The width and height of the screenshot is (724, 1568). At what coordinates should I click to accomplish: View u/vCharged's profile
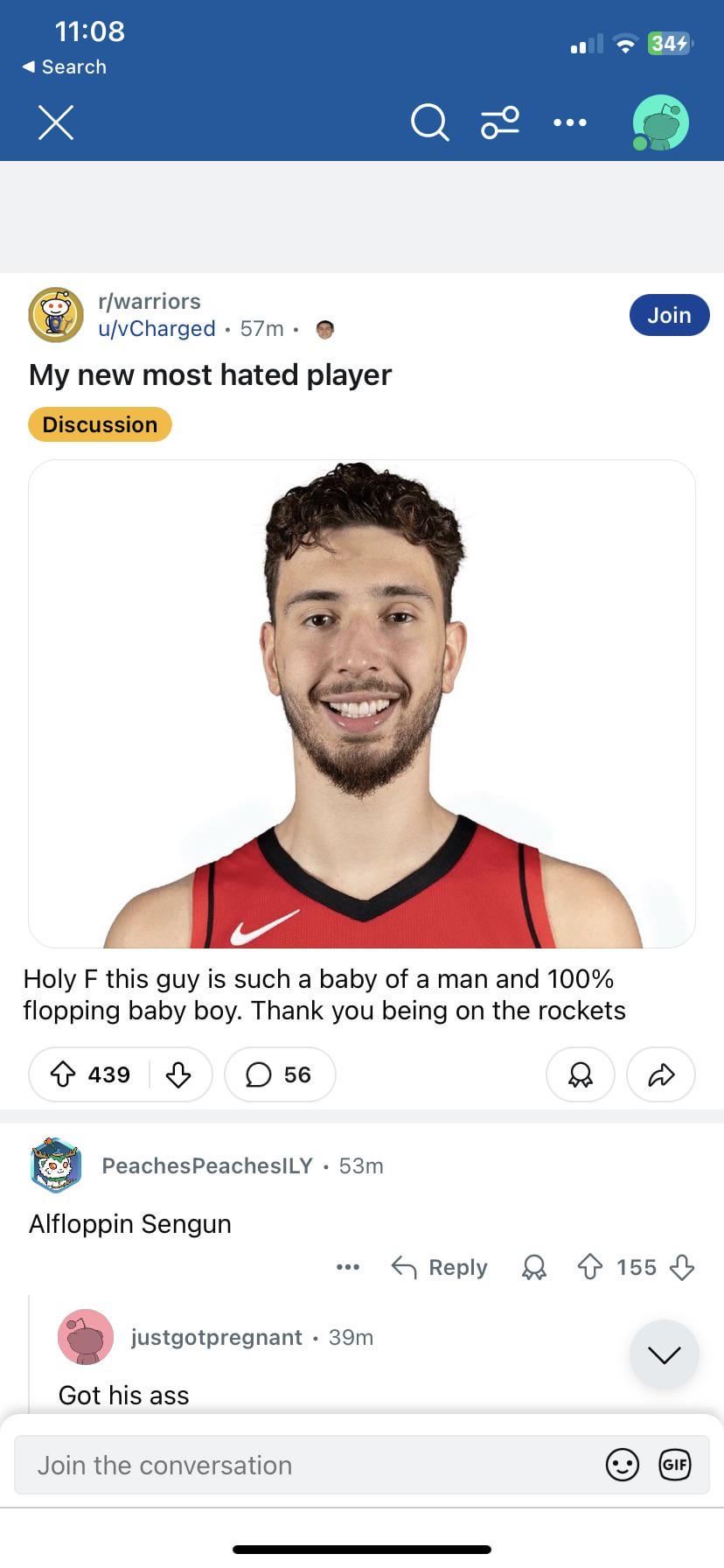click(x=157, y=329)
